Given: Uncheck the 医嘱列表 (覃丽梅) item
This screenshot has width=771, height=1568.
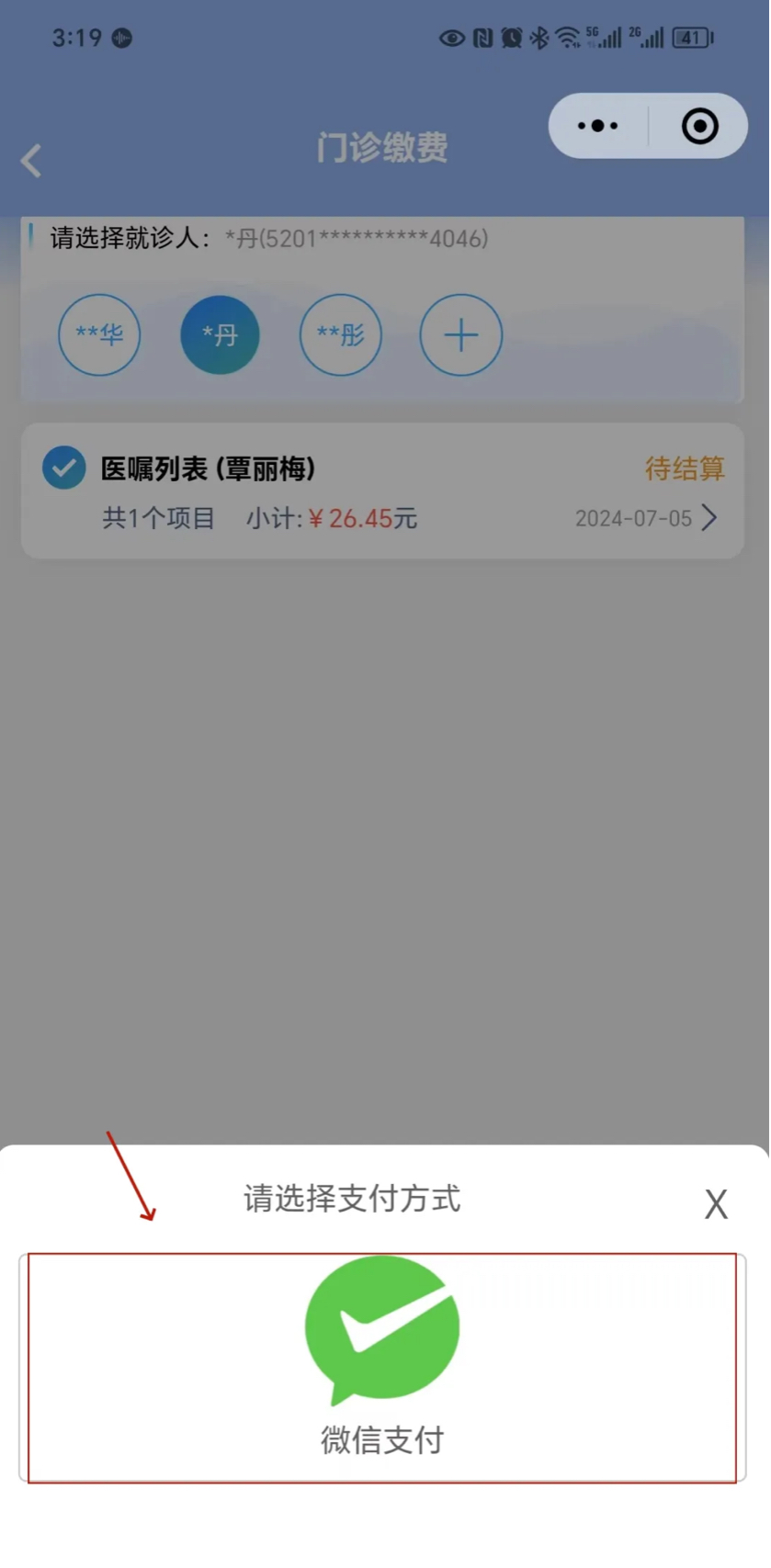Looking at the screenshot, I should (64, 468).
